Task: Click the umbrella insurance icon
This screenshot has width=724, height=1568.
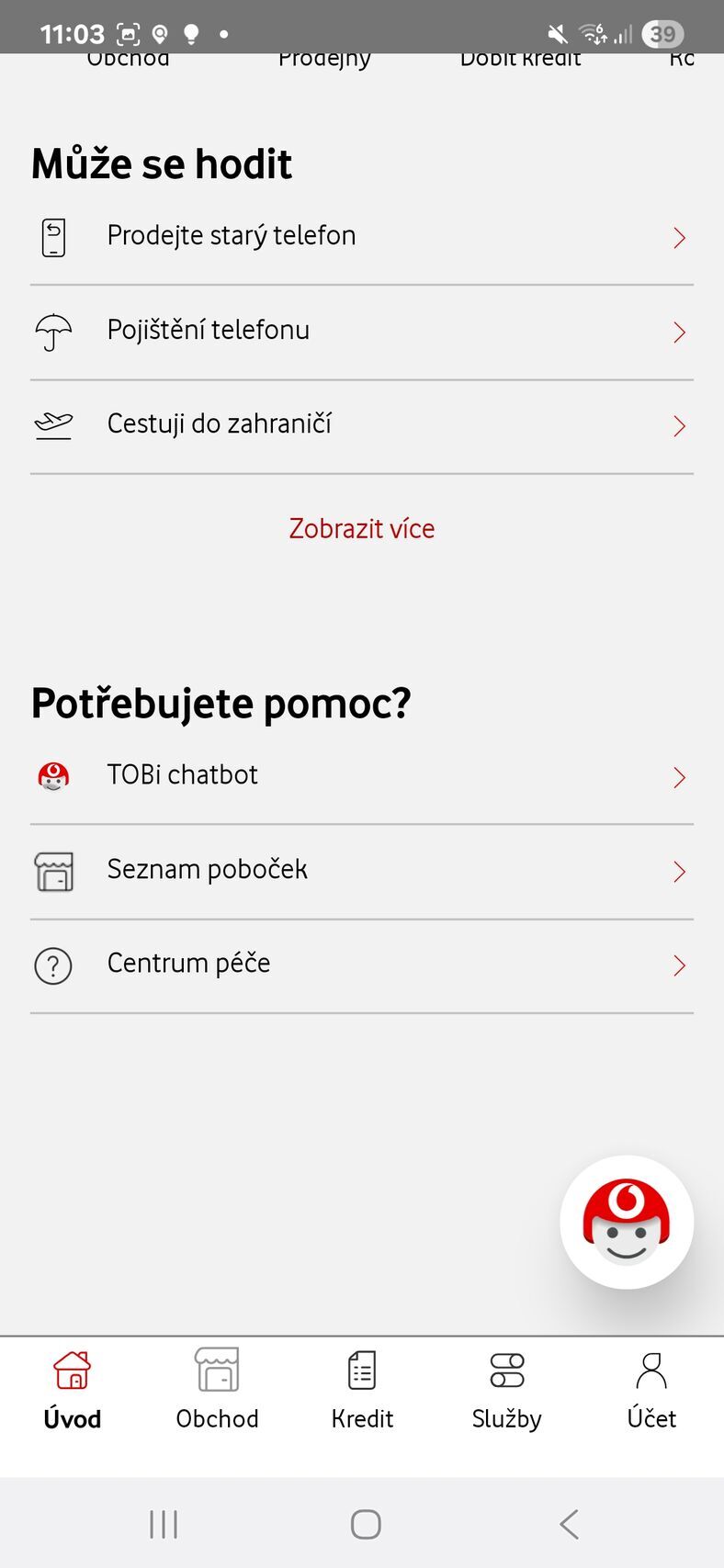Action: click(53, 332)
